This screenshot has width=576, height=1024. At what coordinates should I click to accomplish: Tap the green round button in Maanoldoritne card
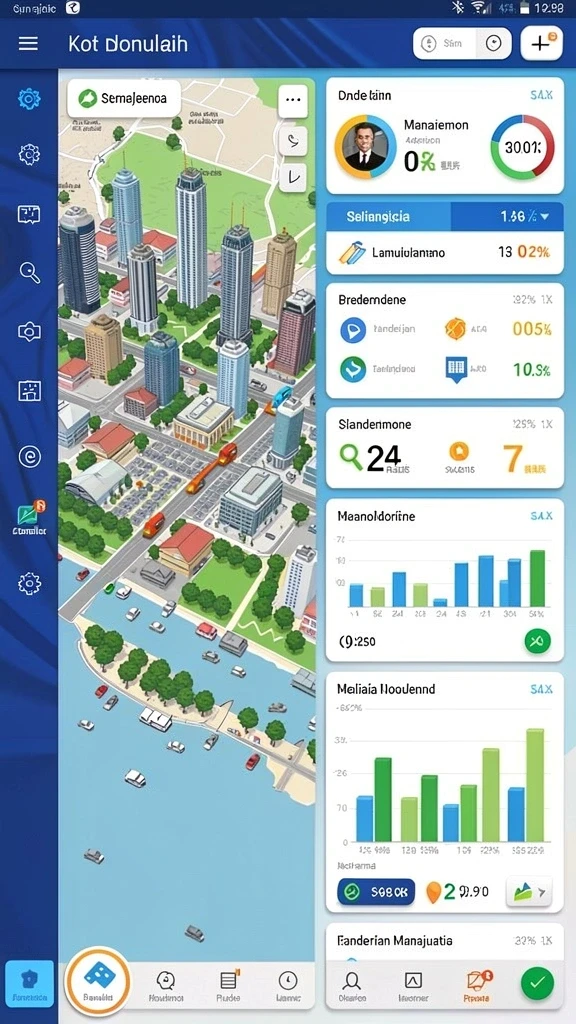[x=537, y=641]
